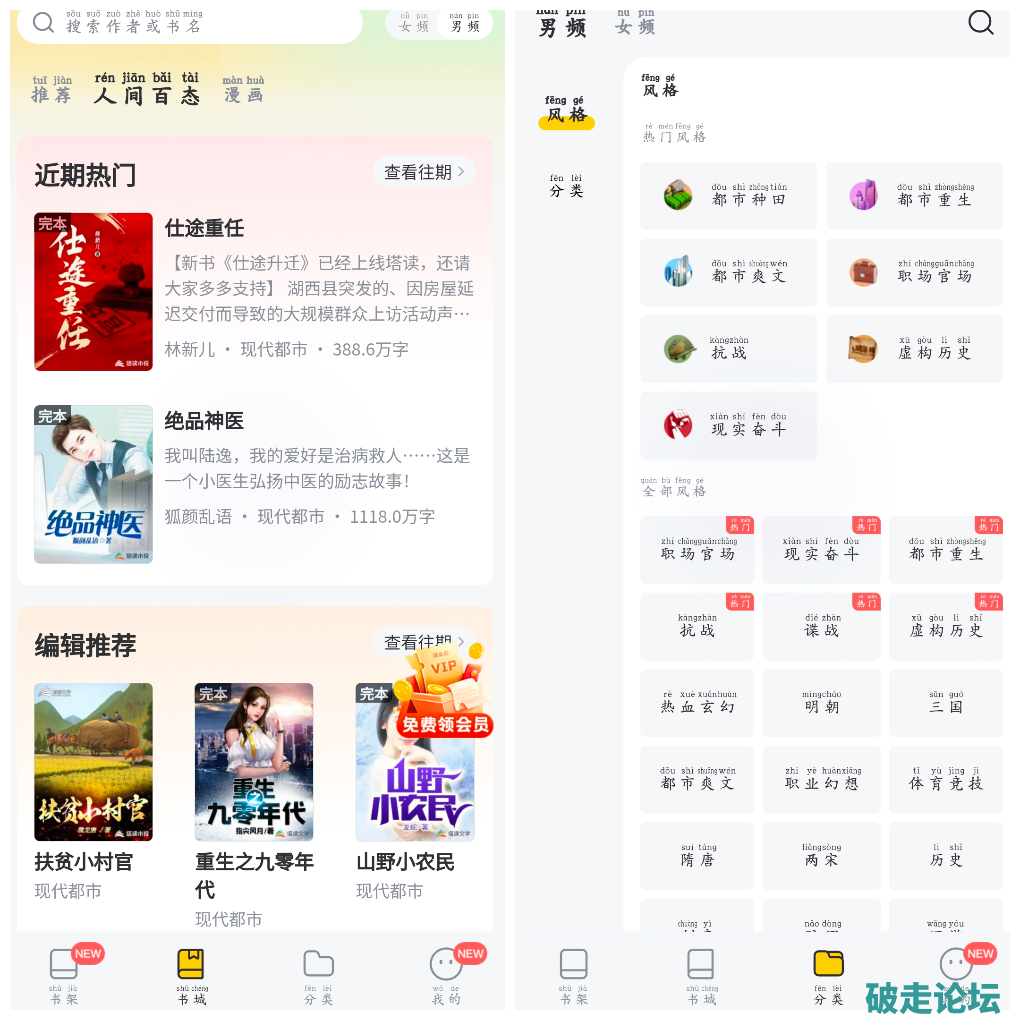Open the 重生之九零年代 book cover
Screen dimensions: 1020x1020
[x=254, y=762]
